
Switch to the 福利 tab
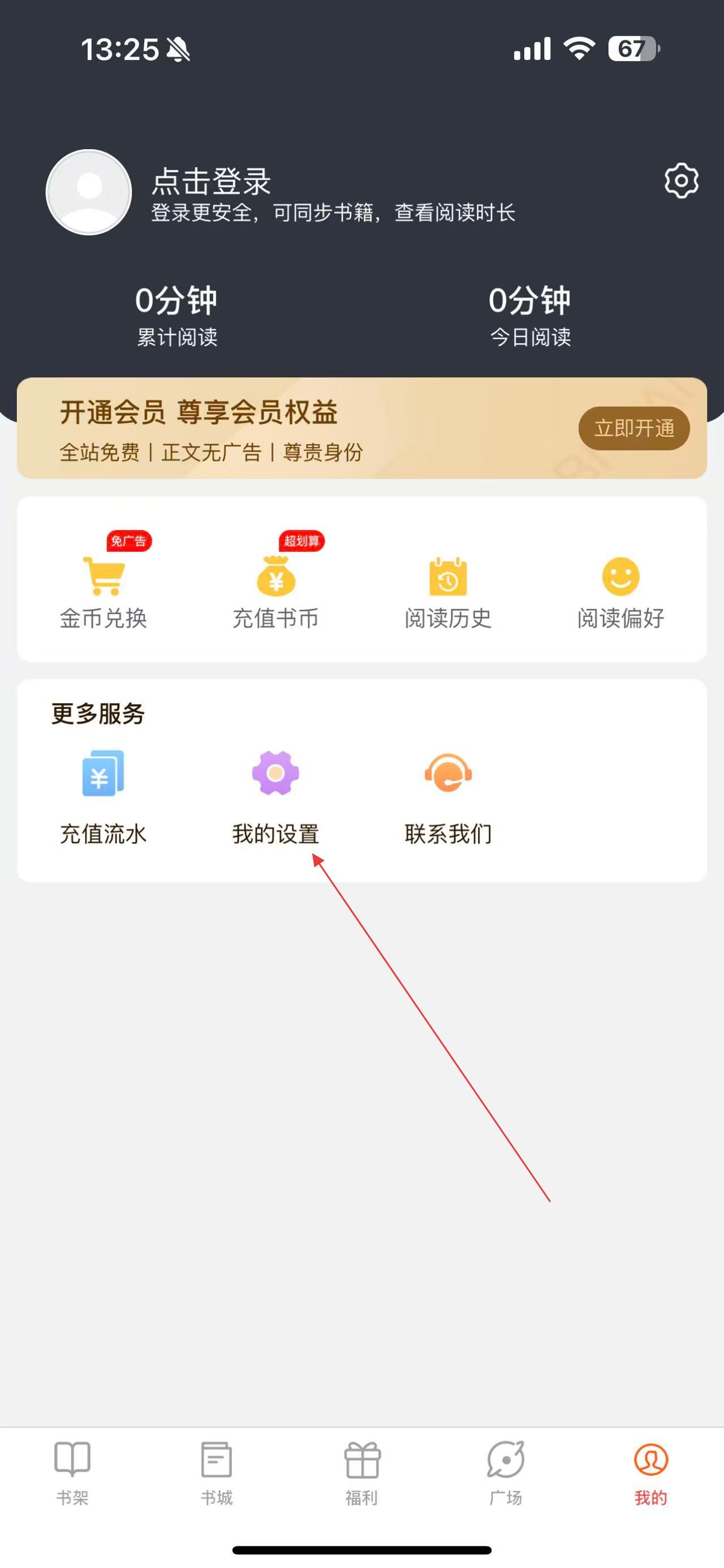(x=361, y=1471)
